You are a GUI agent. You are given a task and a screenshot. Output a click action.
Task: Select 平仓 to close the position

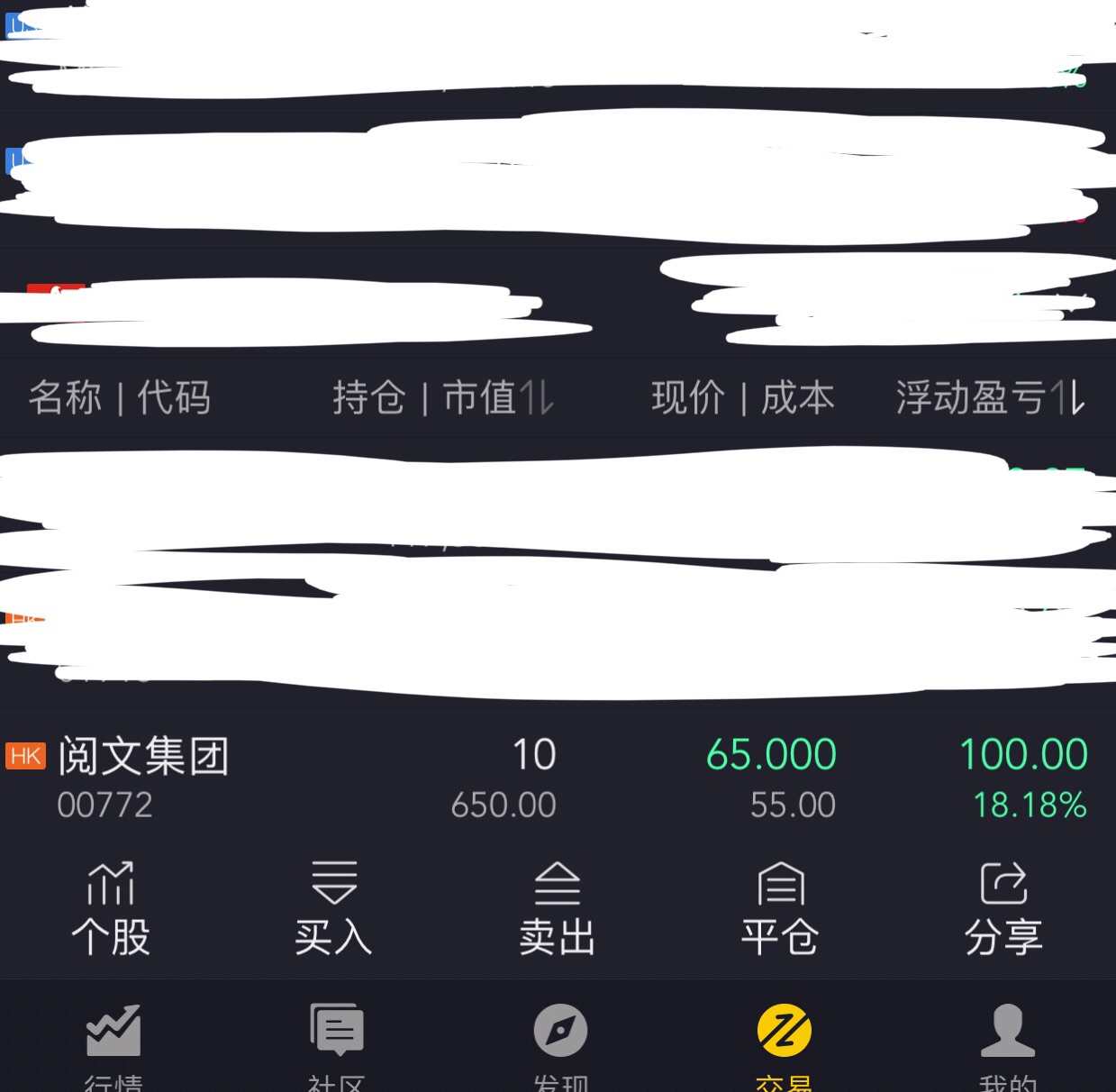coord(780,908)
